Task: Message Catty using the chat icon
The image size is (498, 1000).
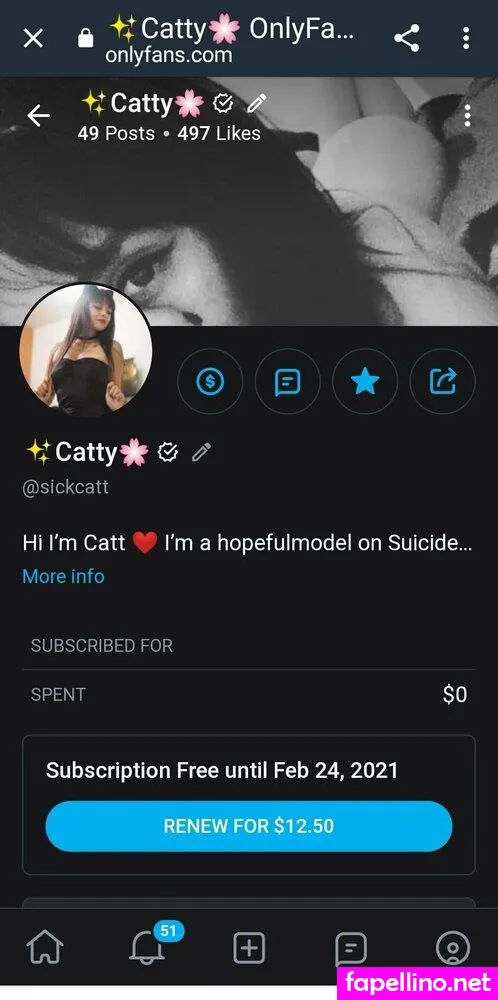Action: point(287,382)
